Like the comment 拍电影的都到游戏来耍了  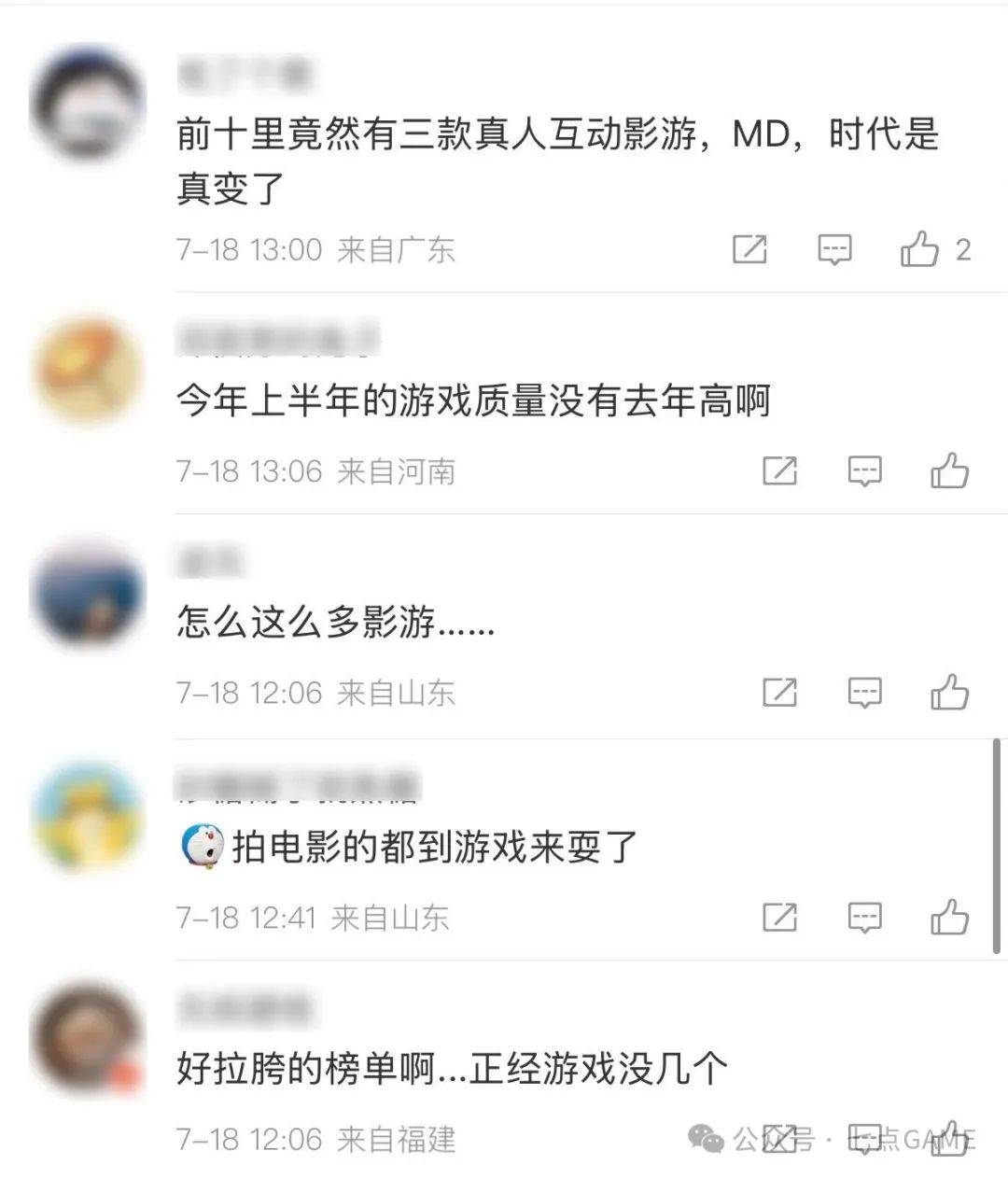coord(949,917)
